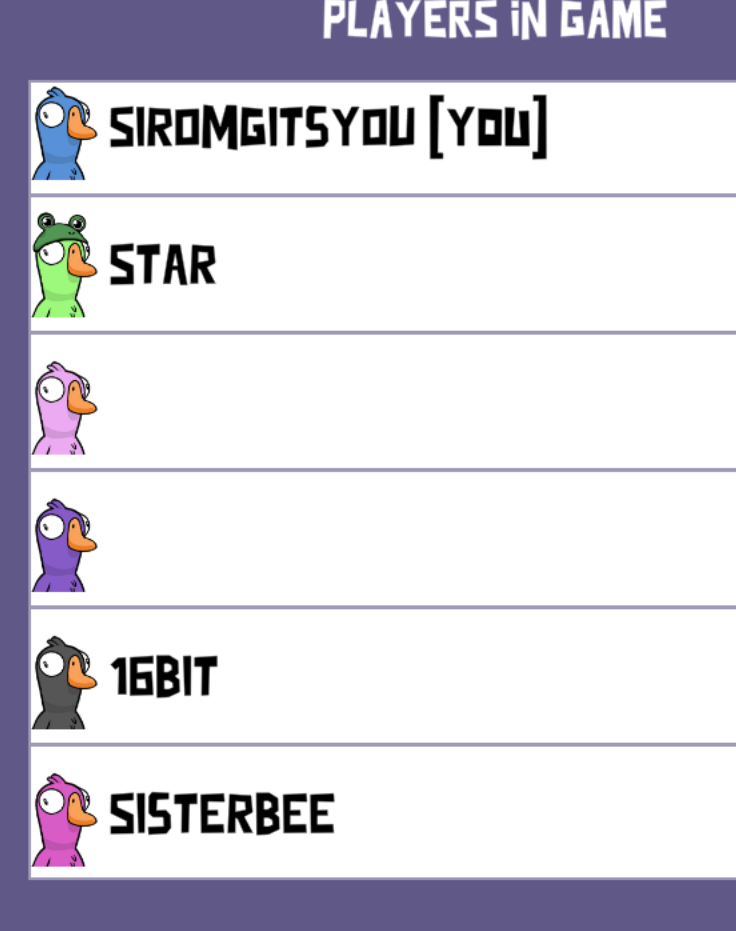Viewport: 736px width, 931px height.
Task: Choose the unnamed purple duck player row
Action: click(x=383, y=539)
